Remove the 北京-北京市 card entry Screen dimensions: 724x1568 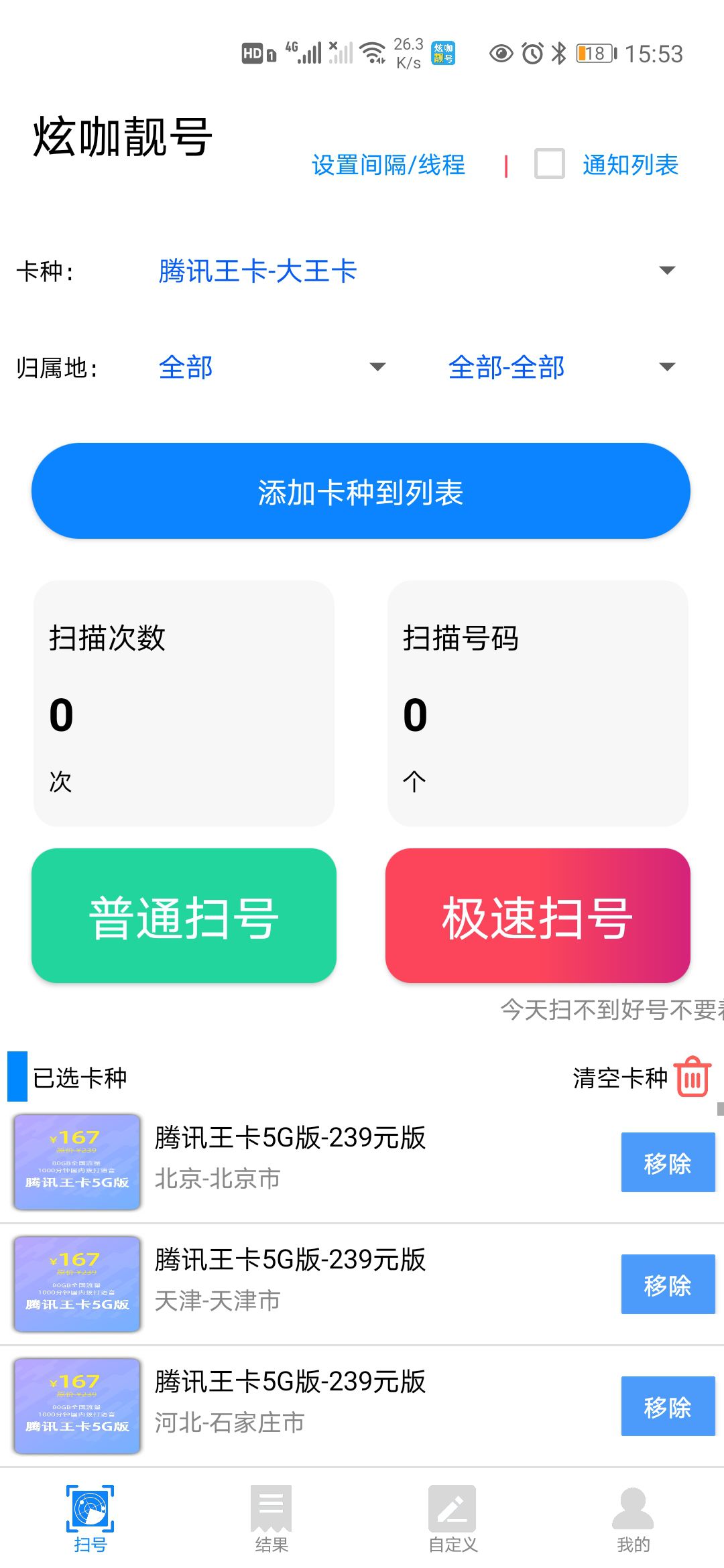coord(667,1163)
